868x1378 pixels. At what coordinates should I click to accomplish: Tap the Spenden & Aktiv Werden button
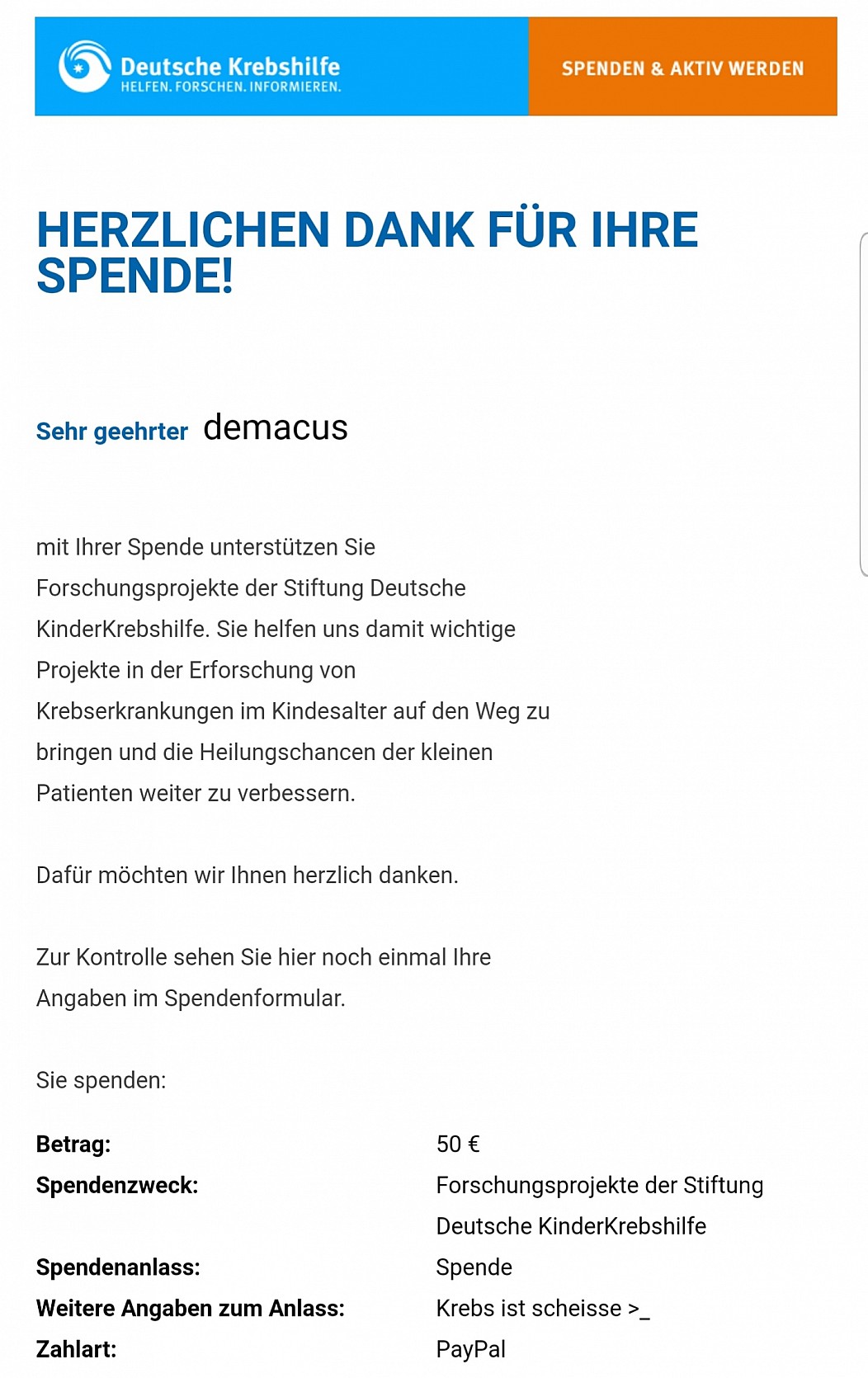(x=682, y=67)
